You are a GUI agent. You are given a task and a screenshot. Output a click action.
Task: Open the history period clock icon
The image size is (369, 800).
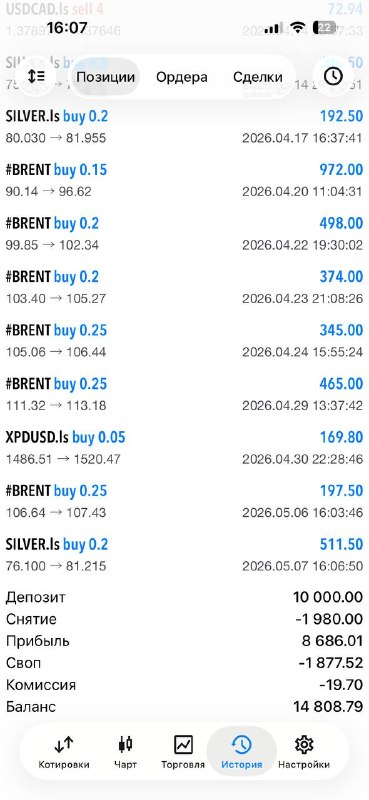click(x=333, y=77)
